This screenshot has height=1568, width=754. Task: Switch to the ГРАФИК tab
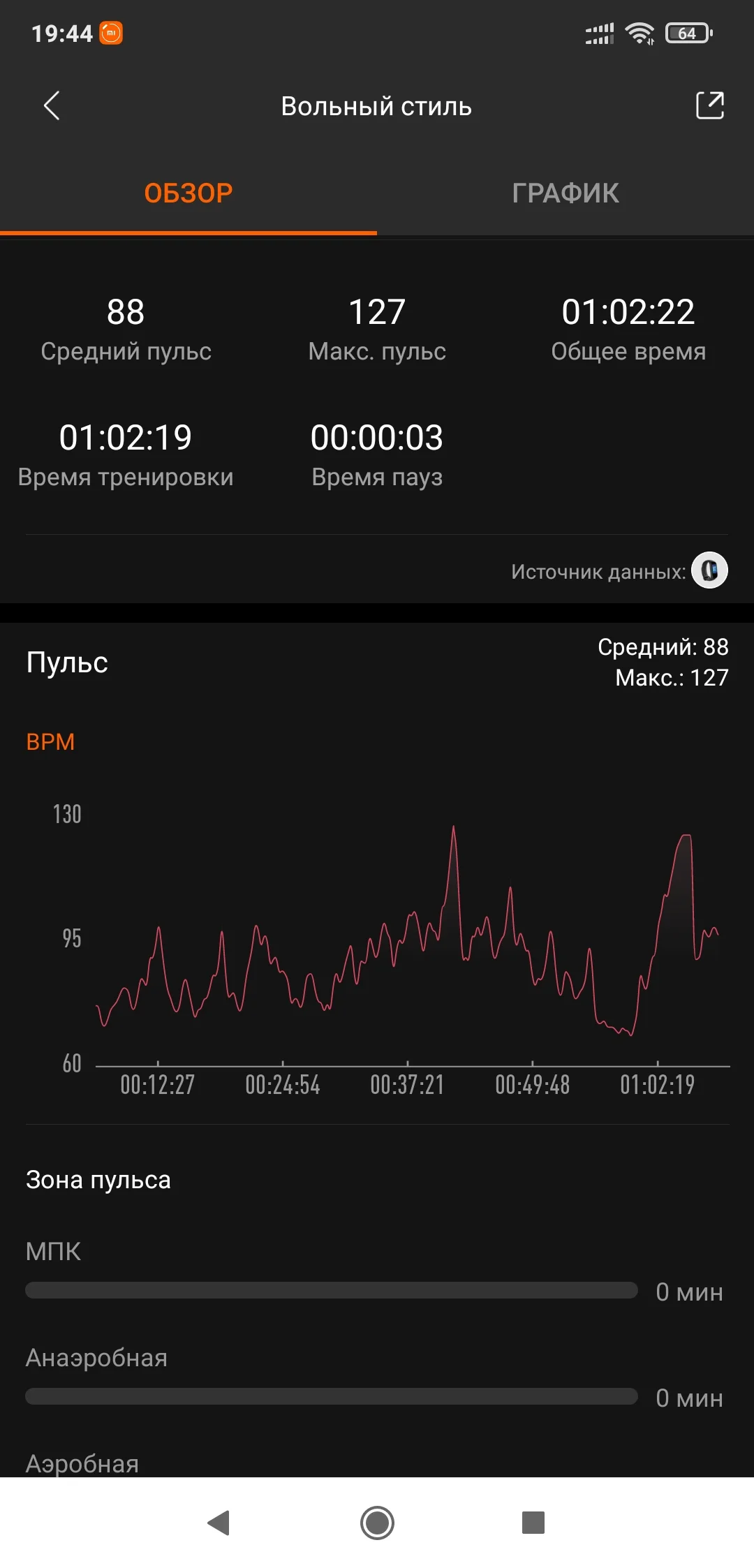564,193
